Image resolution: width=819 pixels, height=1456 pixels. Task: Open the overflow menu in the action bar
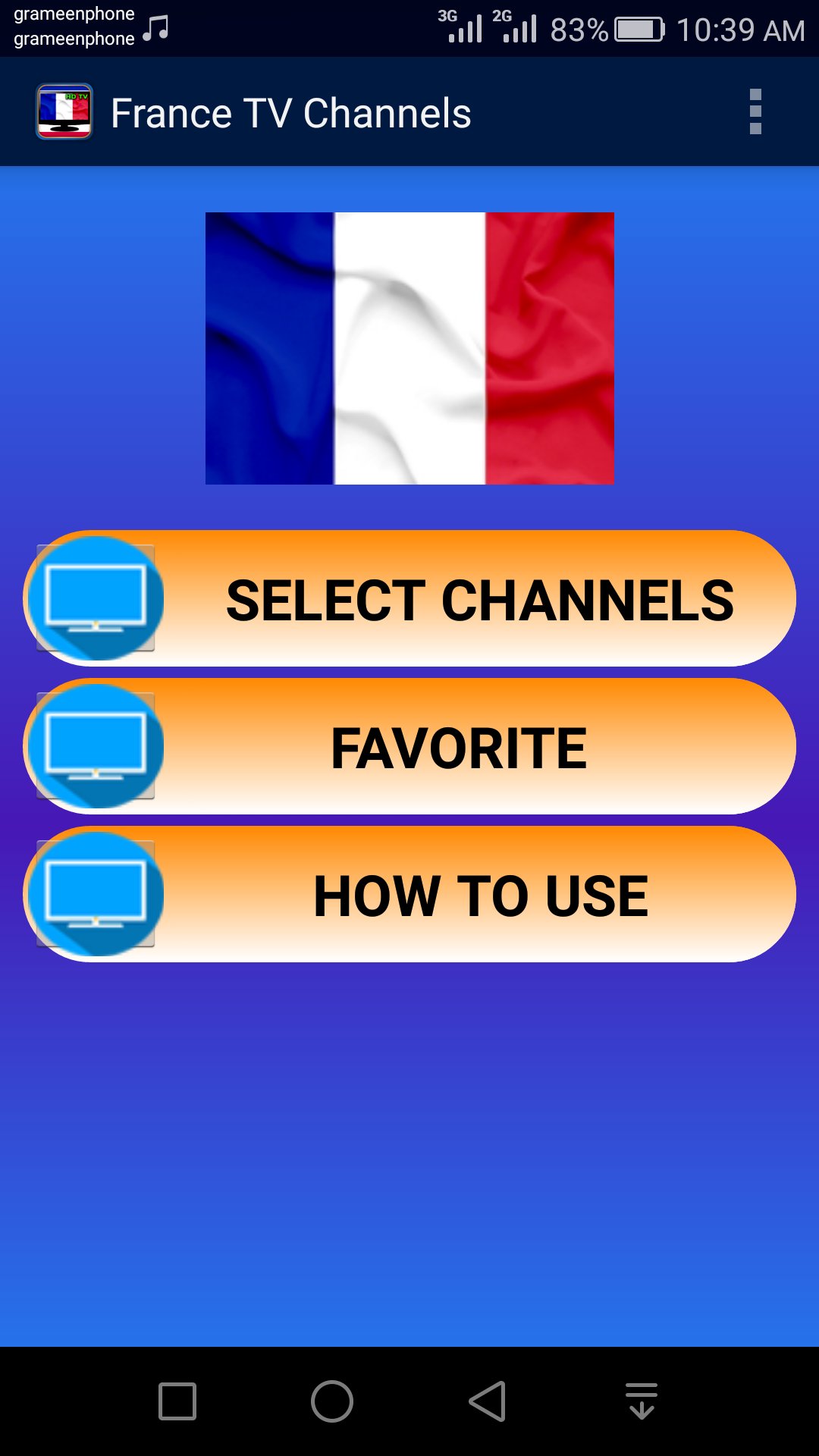(755, 112)
